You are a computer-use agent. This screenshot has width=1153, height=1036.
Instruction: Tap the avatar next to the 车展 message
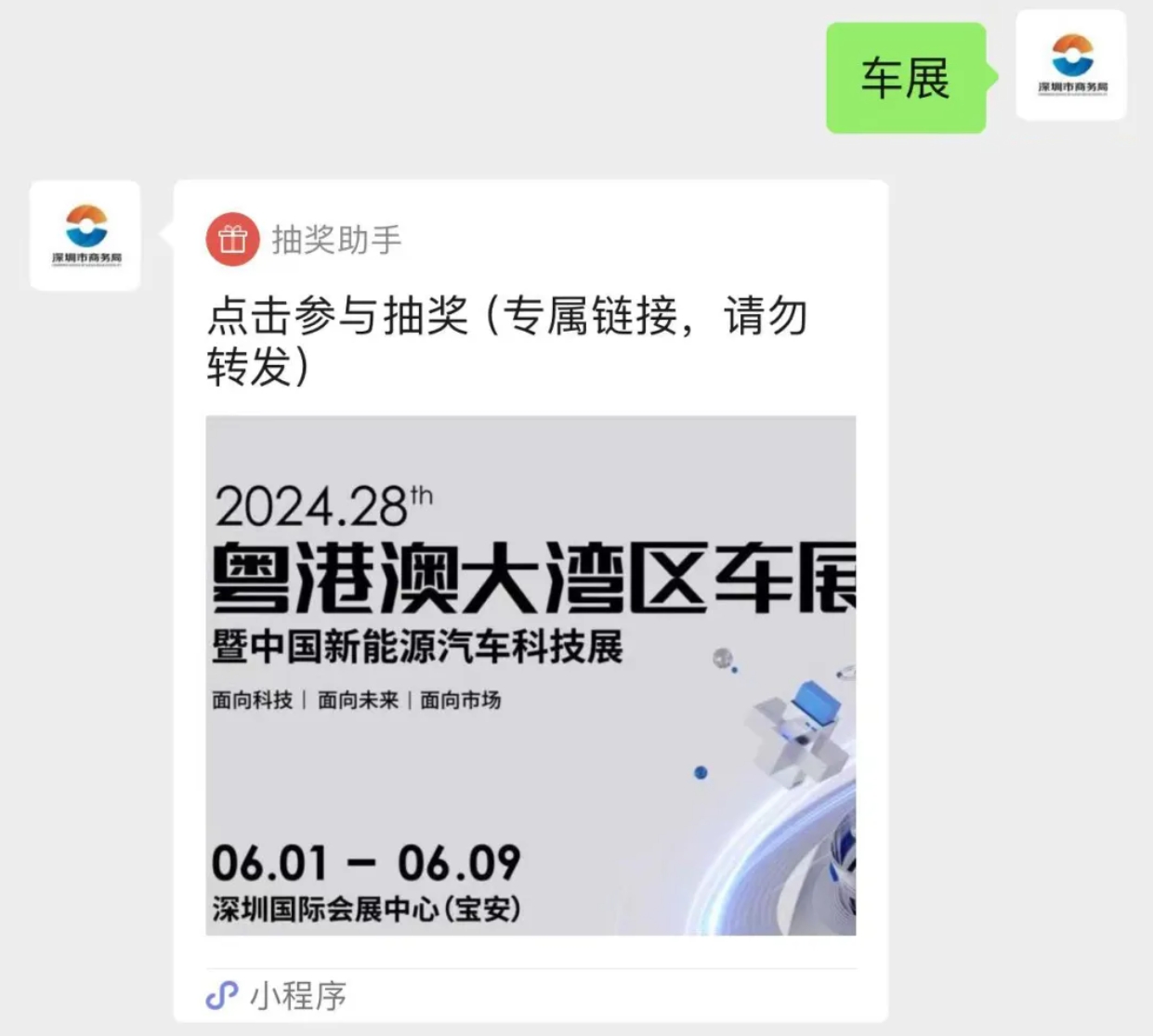1071,65
